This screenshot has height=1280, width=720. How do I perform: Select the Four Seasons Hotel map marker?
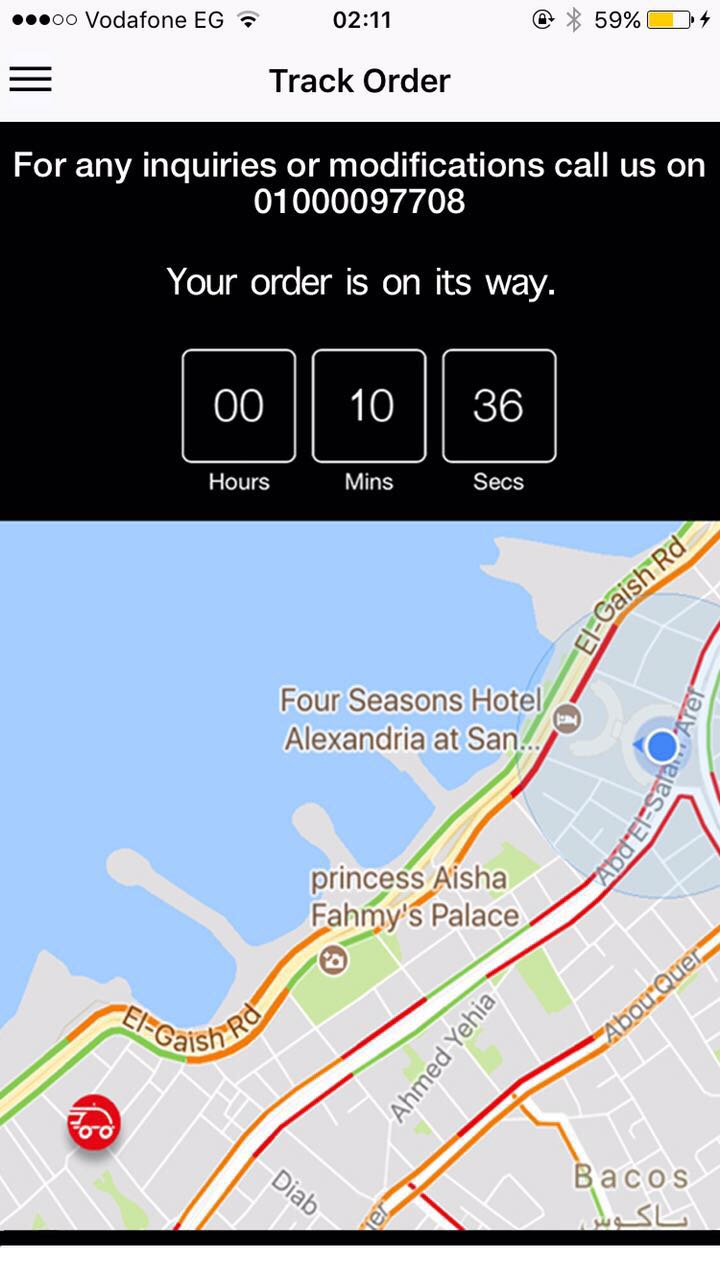point(567,719)
